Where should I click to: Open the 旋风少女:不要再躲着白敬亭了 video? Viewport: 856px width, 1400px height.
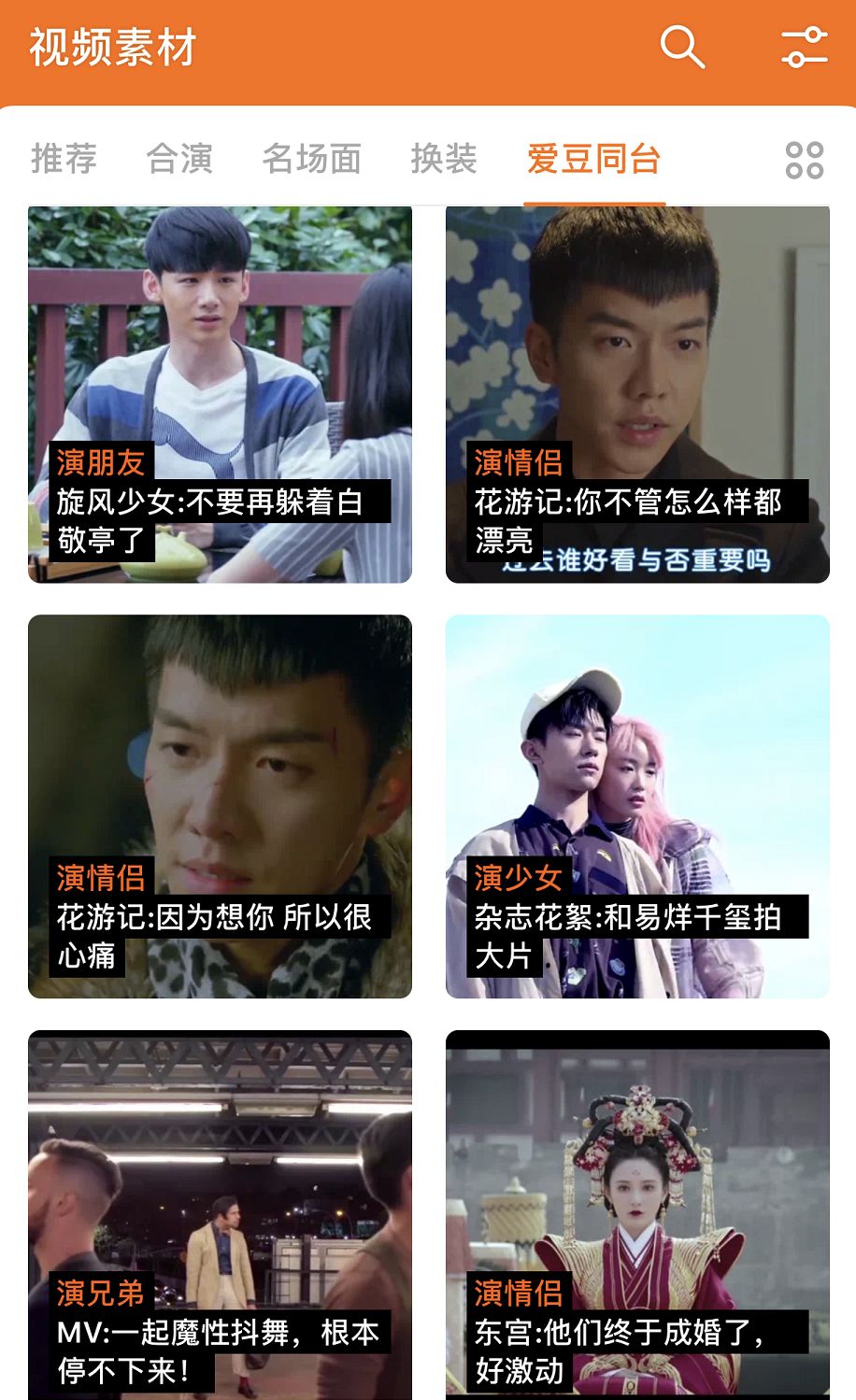point(220,394)
